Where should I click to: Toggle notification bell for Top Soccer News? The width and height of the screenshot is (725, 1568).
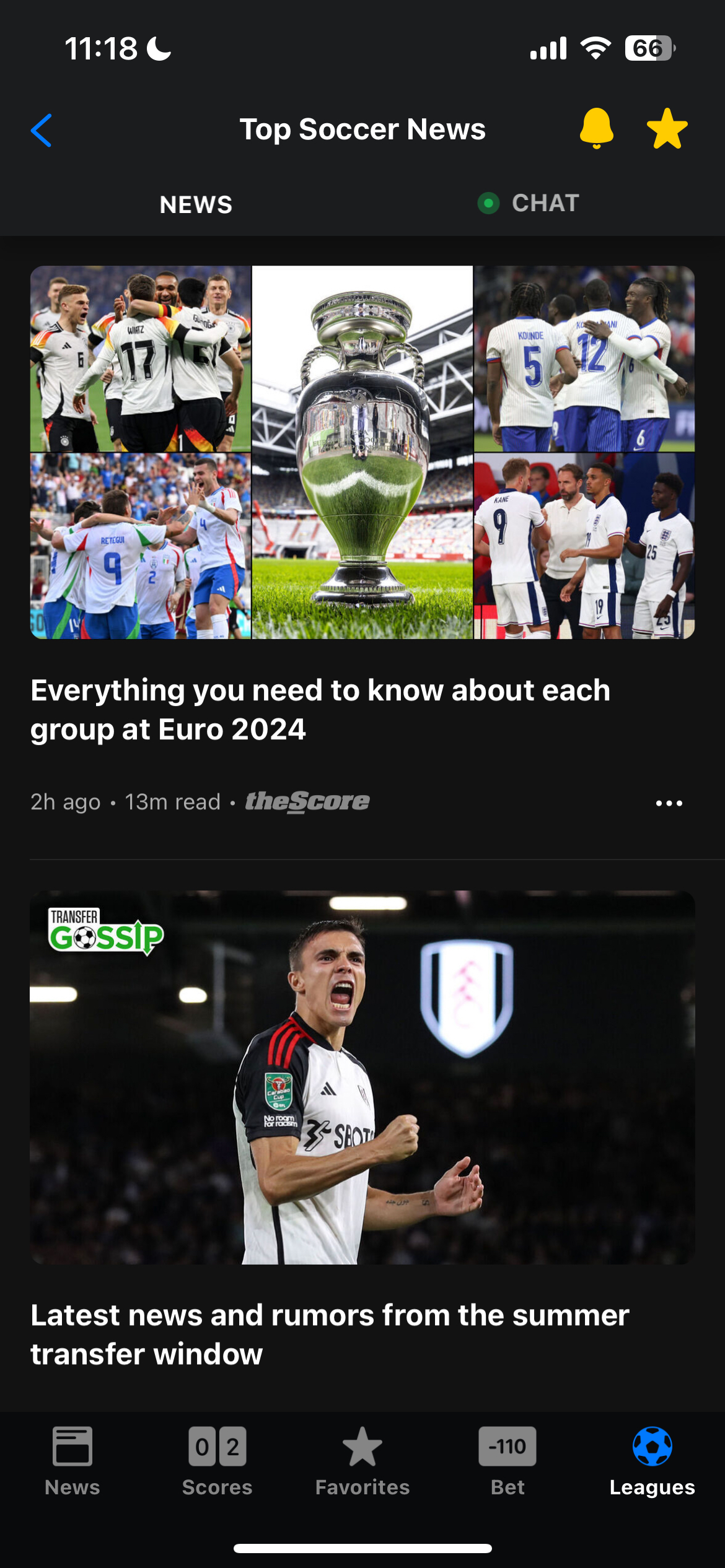click(x=596, y=128)
